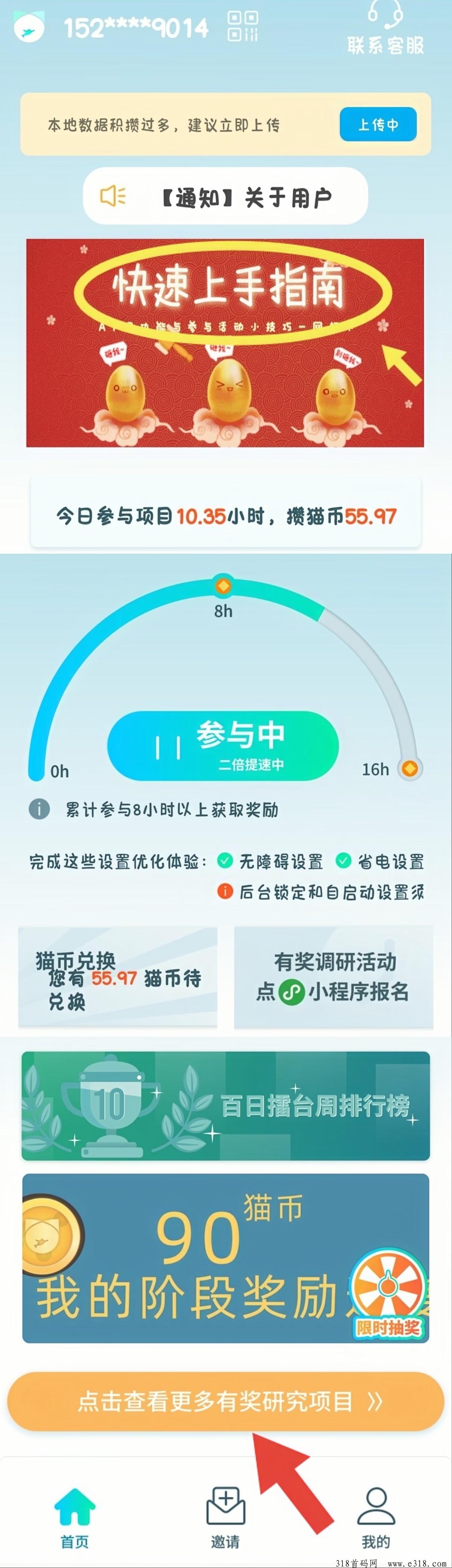Open the 有奖调研活动 mini-program card
This screenshot has width=452, height=1568.
pyautogui.click(x=333, y=977)
